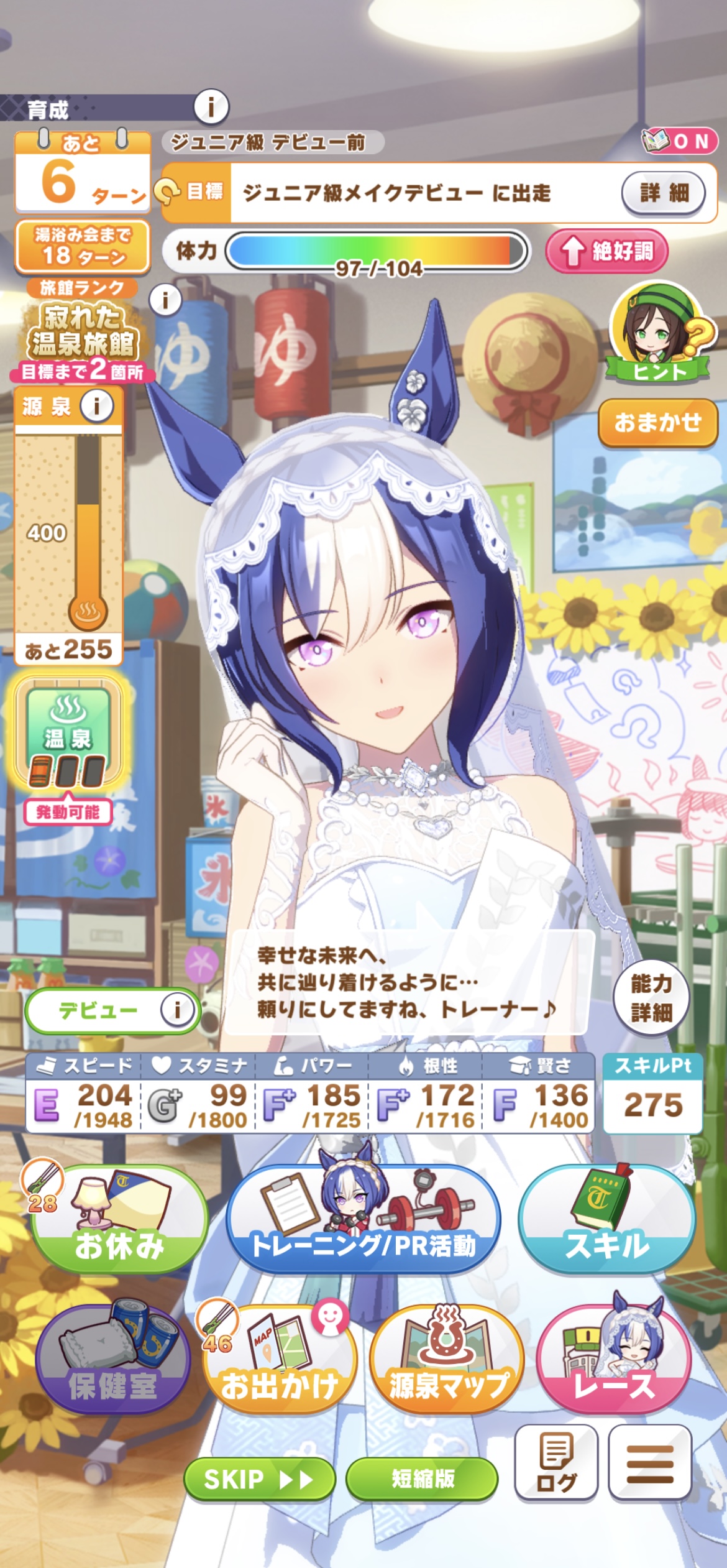Viewport: 727px width, 1568px height.
Task: Open 能力詳細 ability details
Action: coord(651,998)
